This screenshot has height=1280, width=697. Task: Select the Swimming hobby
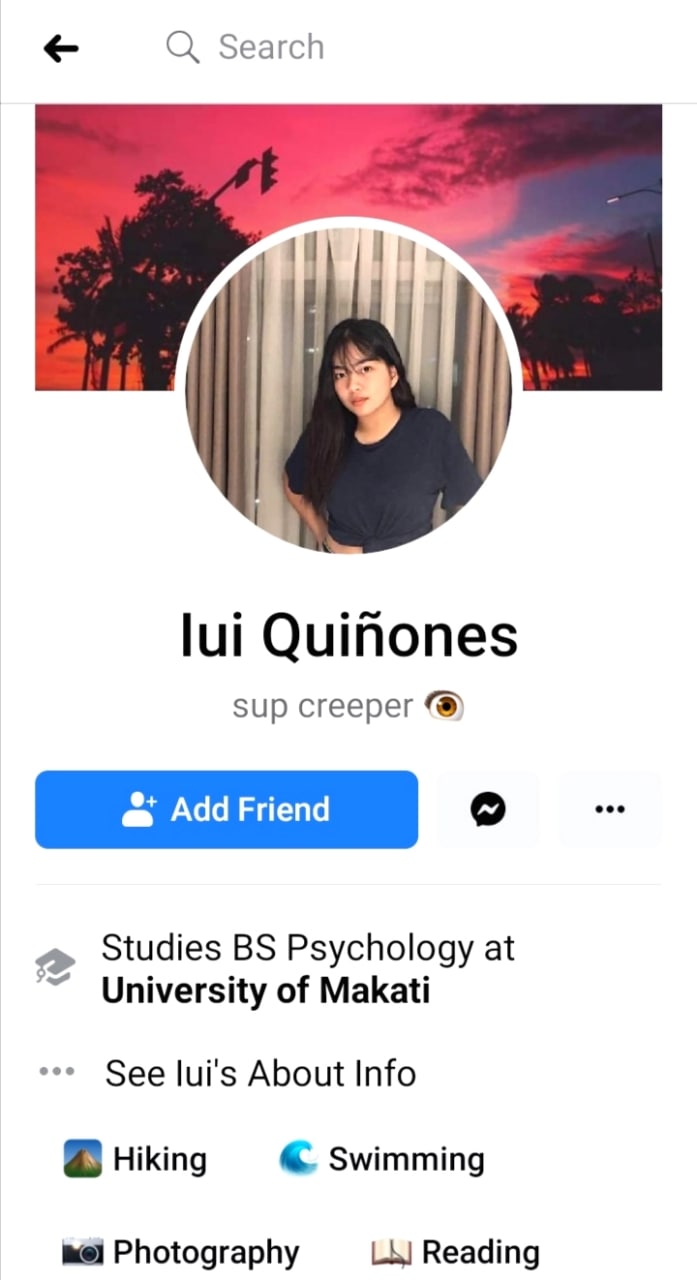(x=382, y=1159)
